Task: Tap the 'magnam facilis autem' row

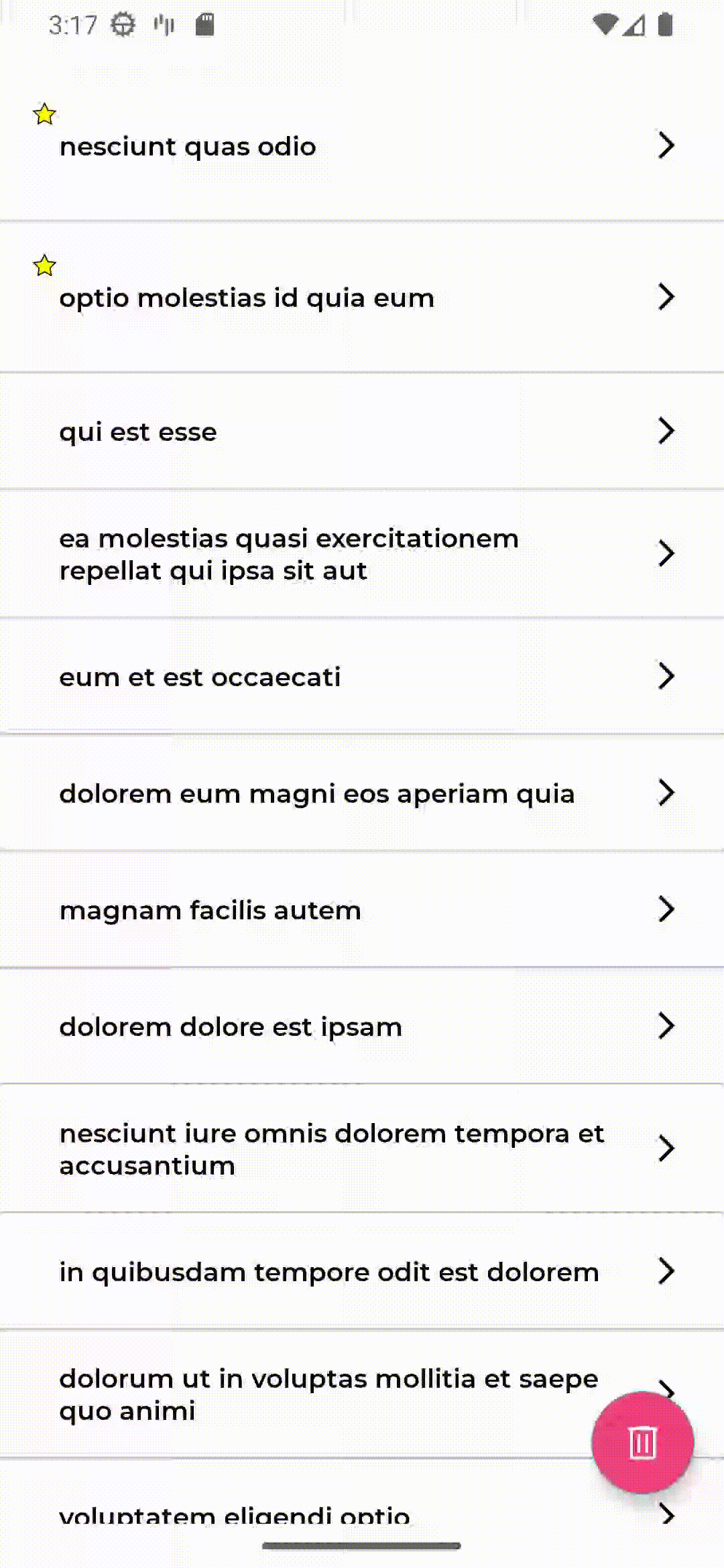Action: [362, 909]
